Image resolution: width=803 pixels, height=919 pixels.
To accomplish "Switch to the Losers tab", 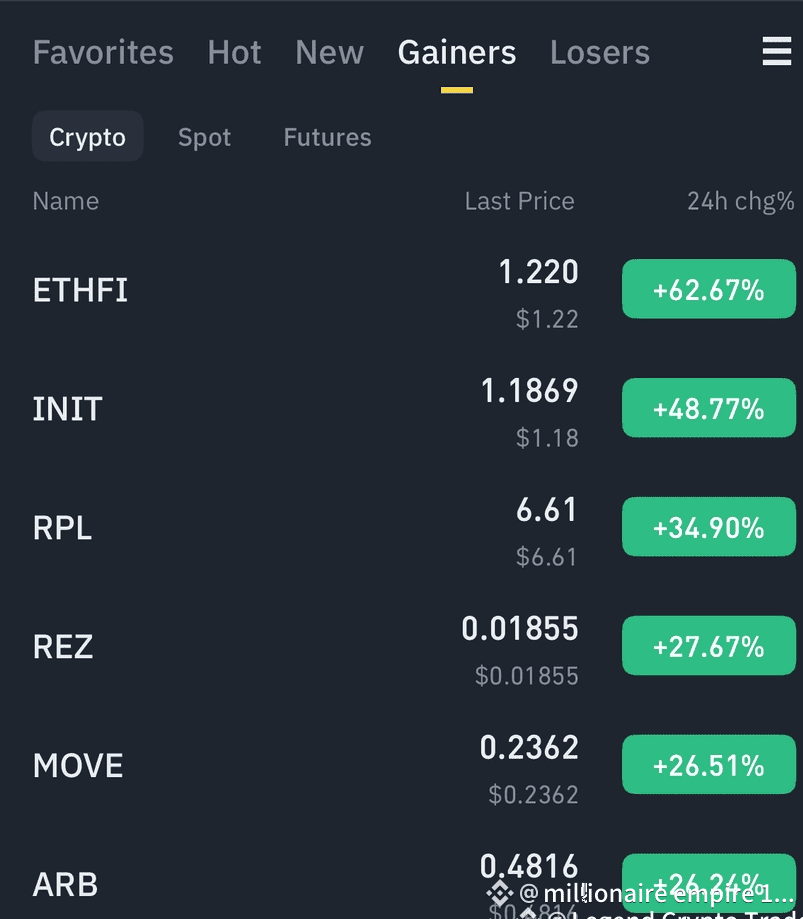I will pos(600,53).
